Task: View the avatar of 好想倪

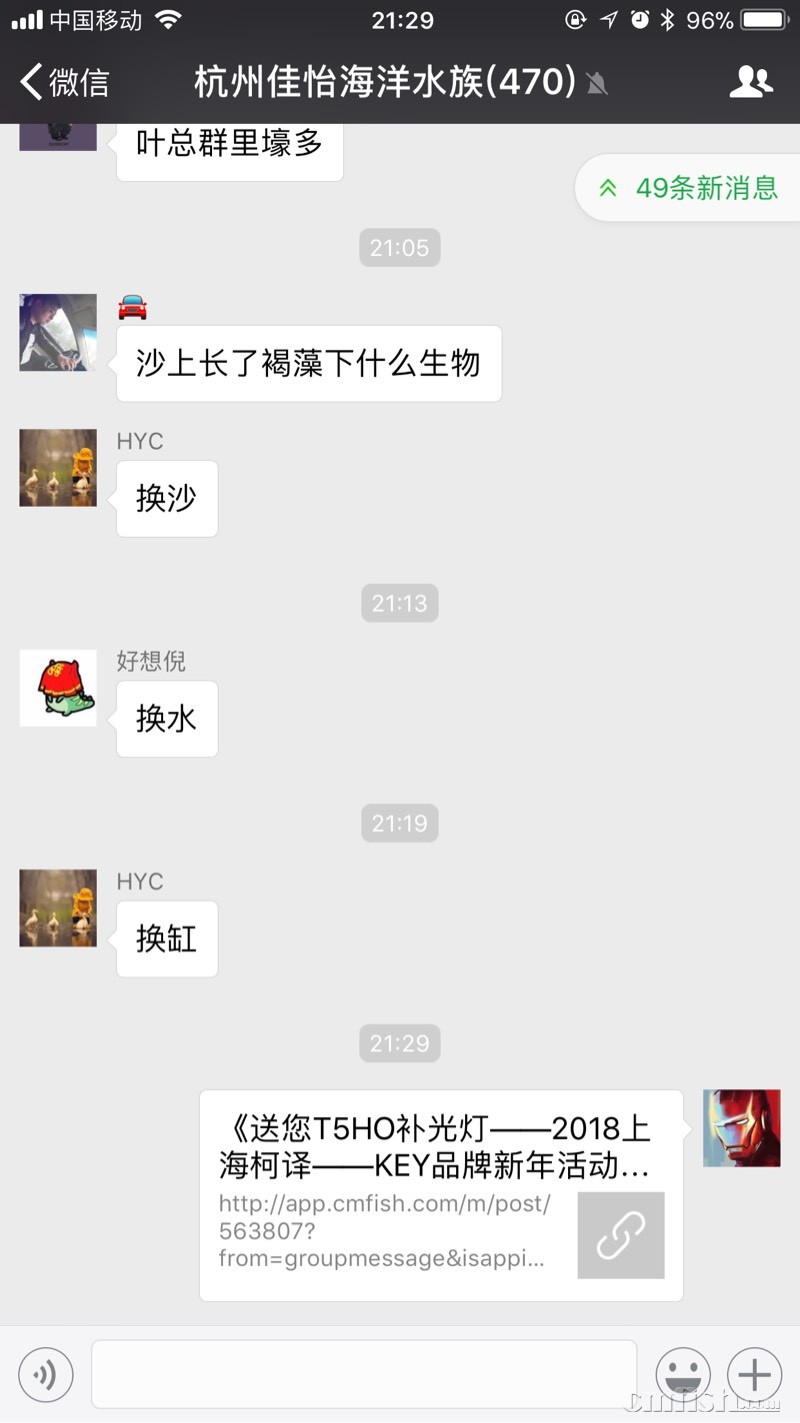Action: coord(58,688)
